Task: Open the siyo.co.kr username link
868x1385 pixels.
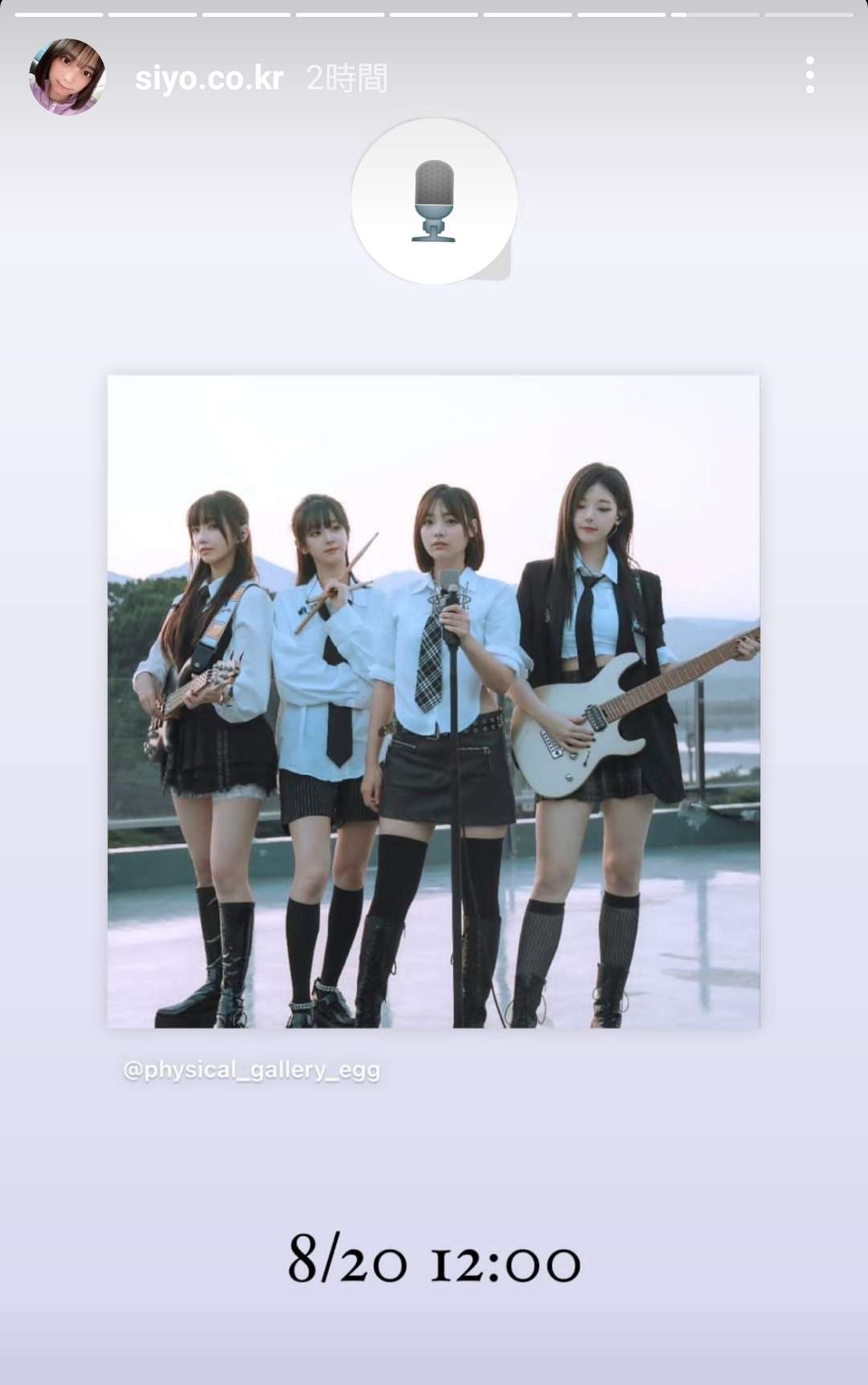Action: pyautogui.click(x=209, y=78)
